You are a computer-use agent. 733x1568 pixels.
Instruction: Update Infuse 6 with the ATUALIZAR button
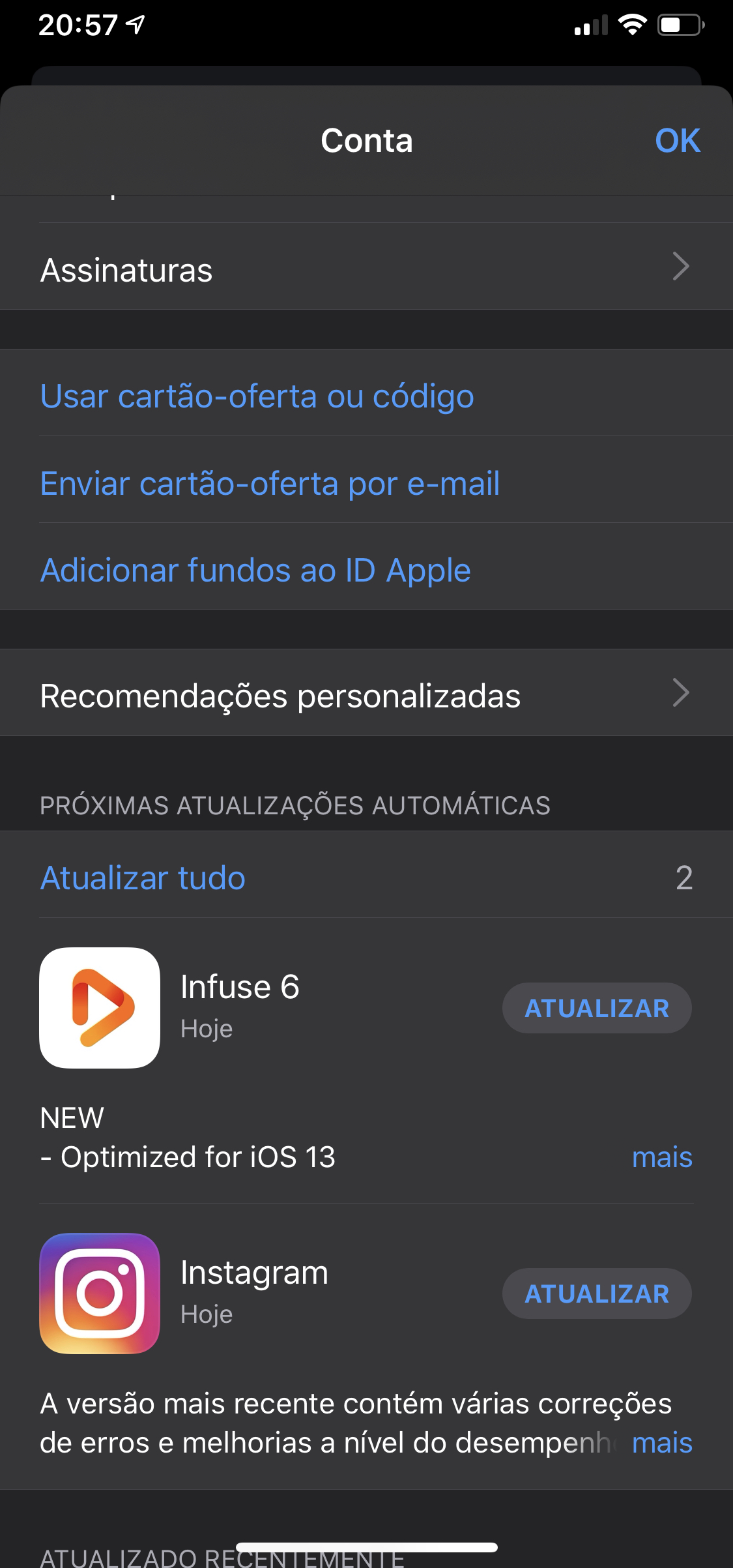click(597, 1008)
